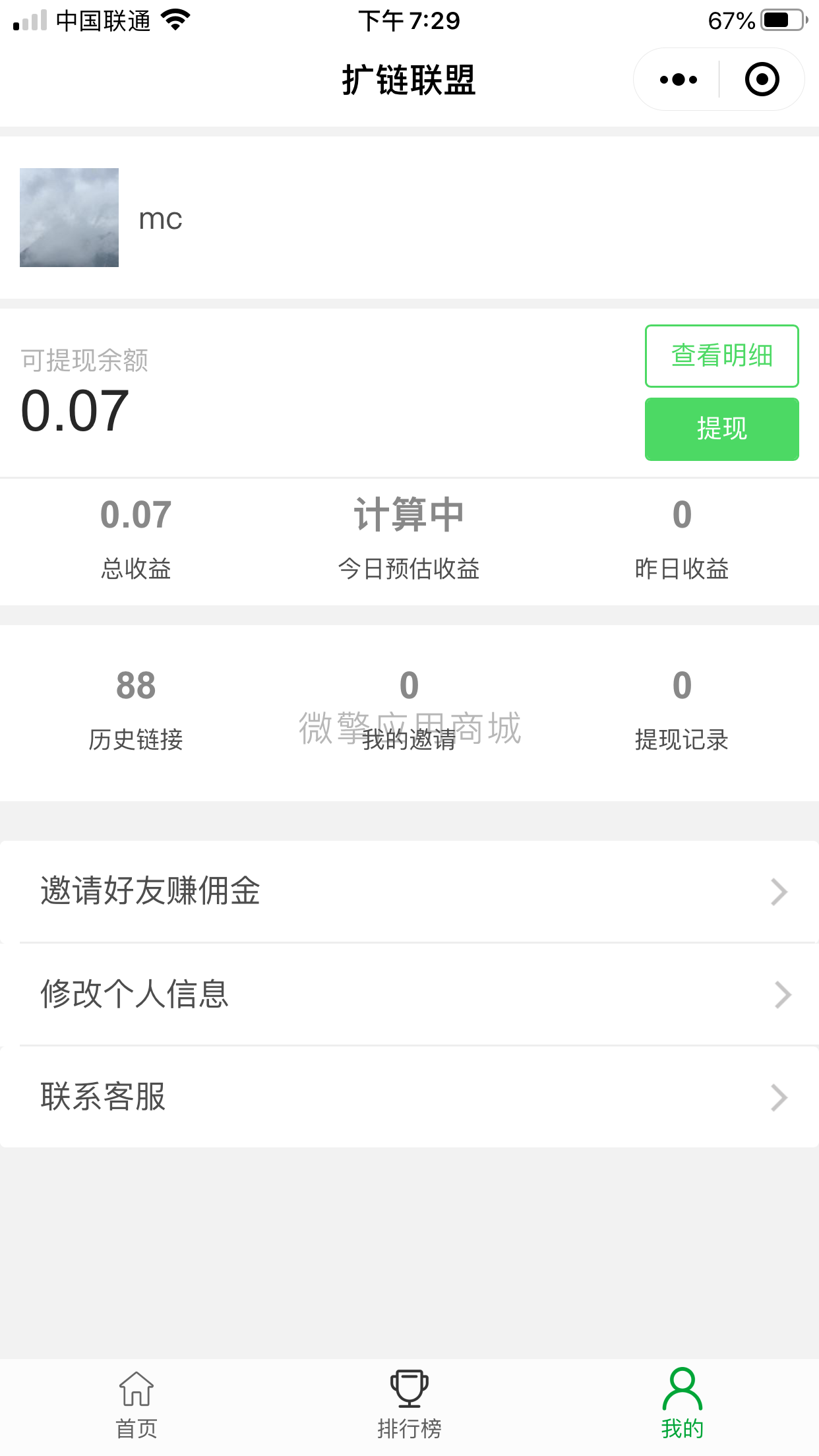This screenshot has width=819, height=1456.
Task: Open 修改个人信息 using the arrow
Action: tap(780, 994)
